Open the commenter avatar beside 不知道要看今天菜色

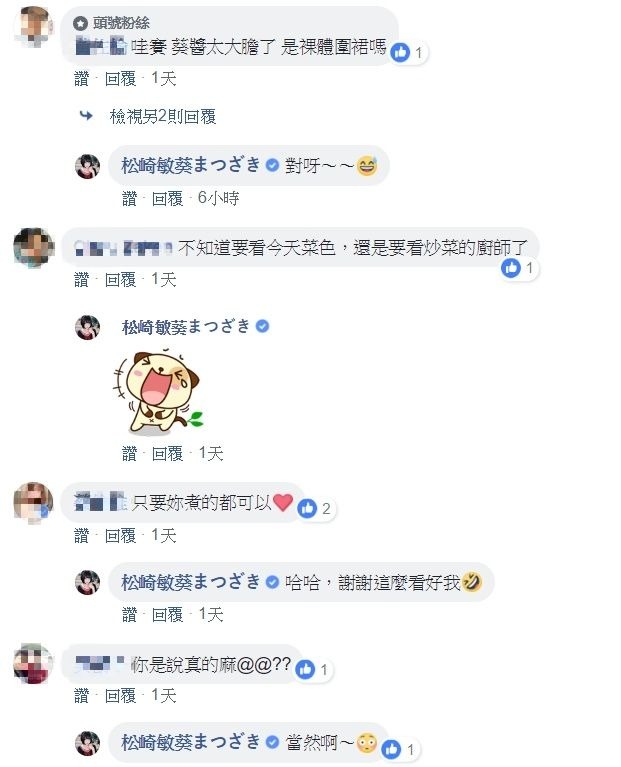pyautogui.click(x=33, y=246)
